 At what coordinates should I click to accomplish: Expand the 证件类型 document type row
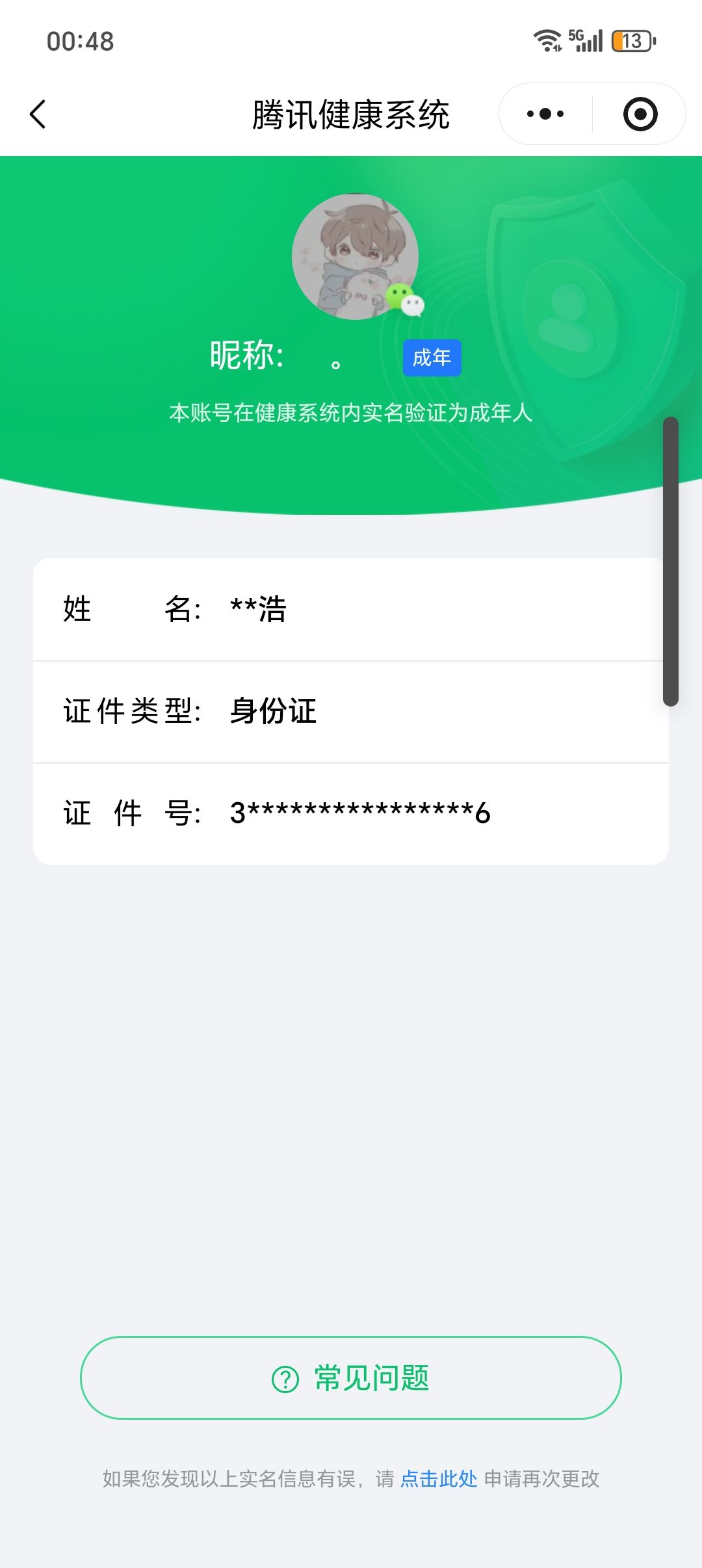point(351,711)
